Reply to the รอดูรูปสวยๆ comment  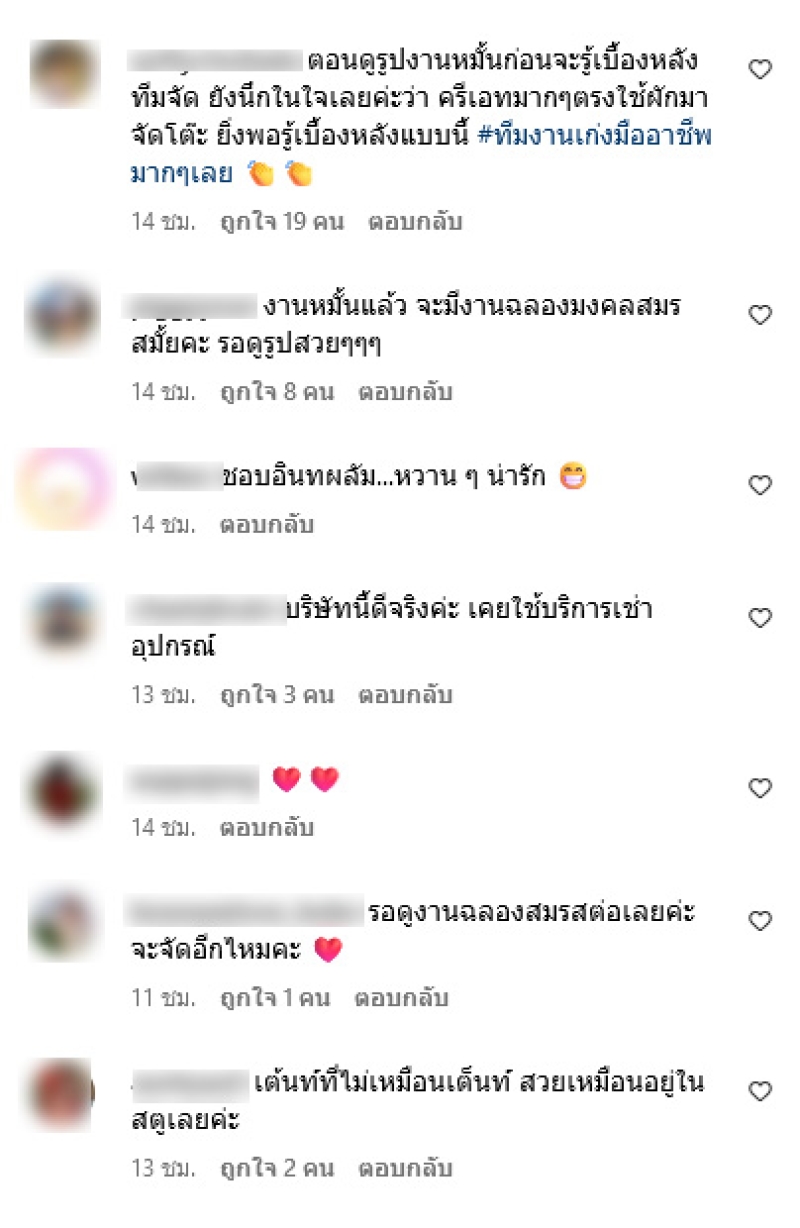[x=404, y=392]
